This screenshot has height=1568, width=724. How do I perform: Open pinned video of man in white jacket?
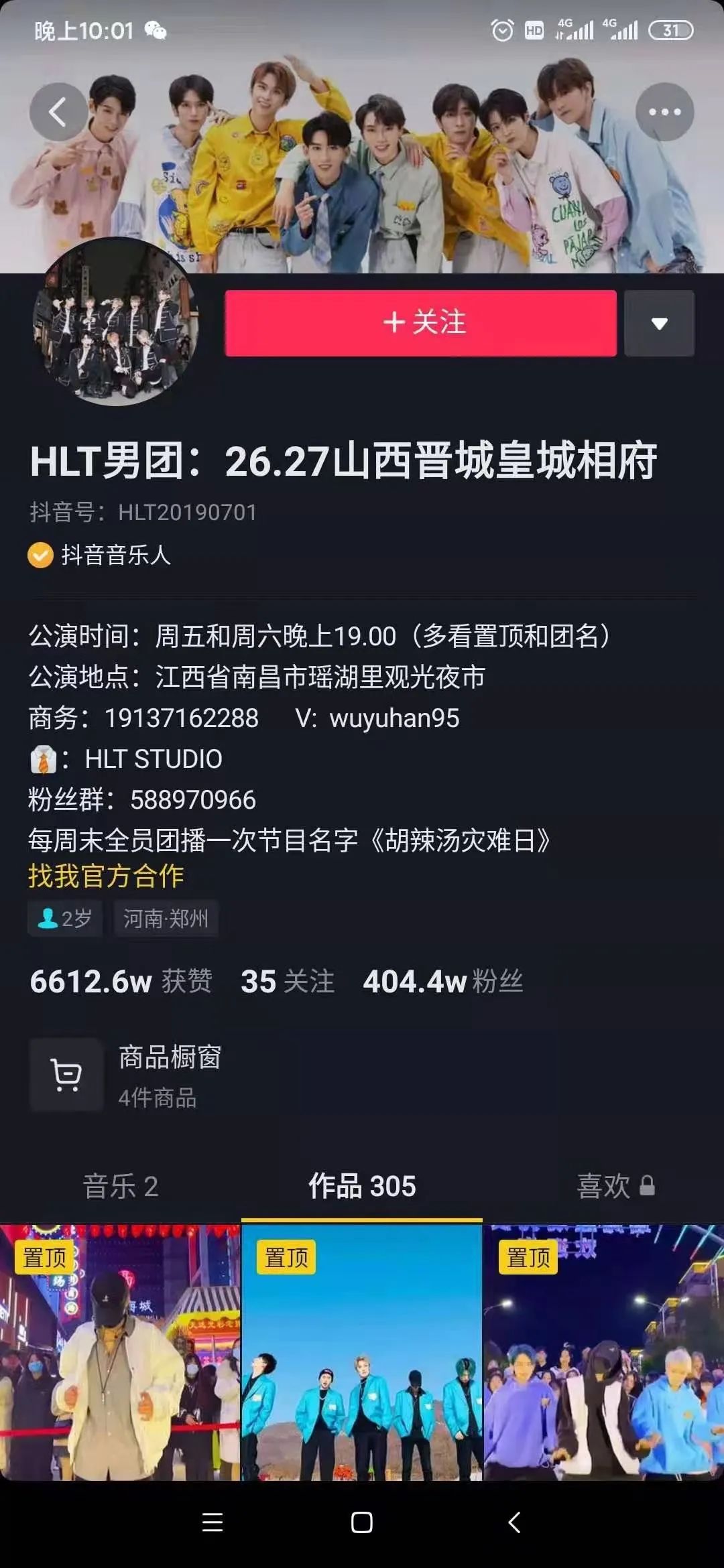(119, 1352)
